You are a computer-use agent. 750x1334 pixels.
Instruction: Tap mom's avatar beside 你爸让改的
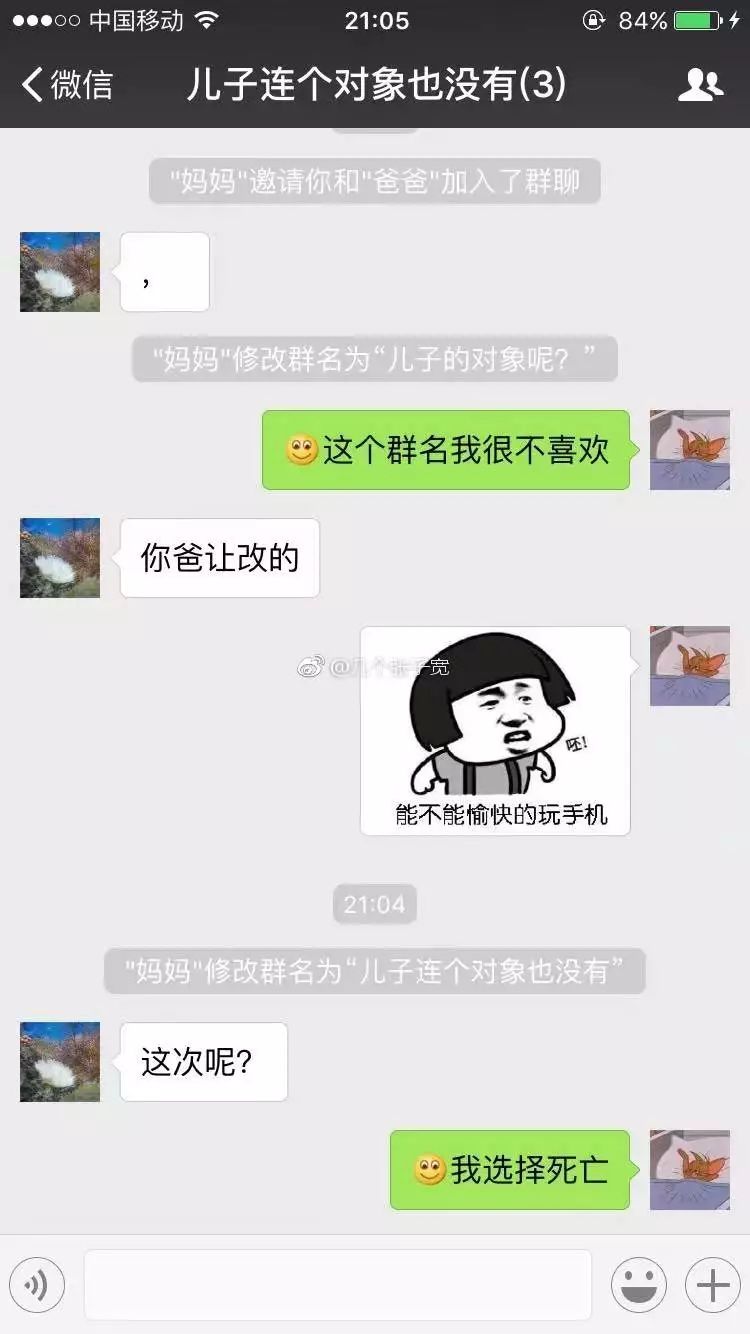pyautogui.click(x=60, y=558)
